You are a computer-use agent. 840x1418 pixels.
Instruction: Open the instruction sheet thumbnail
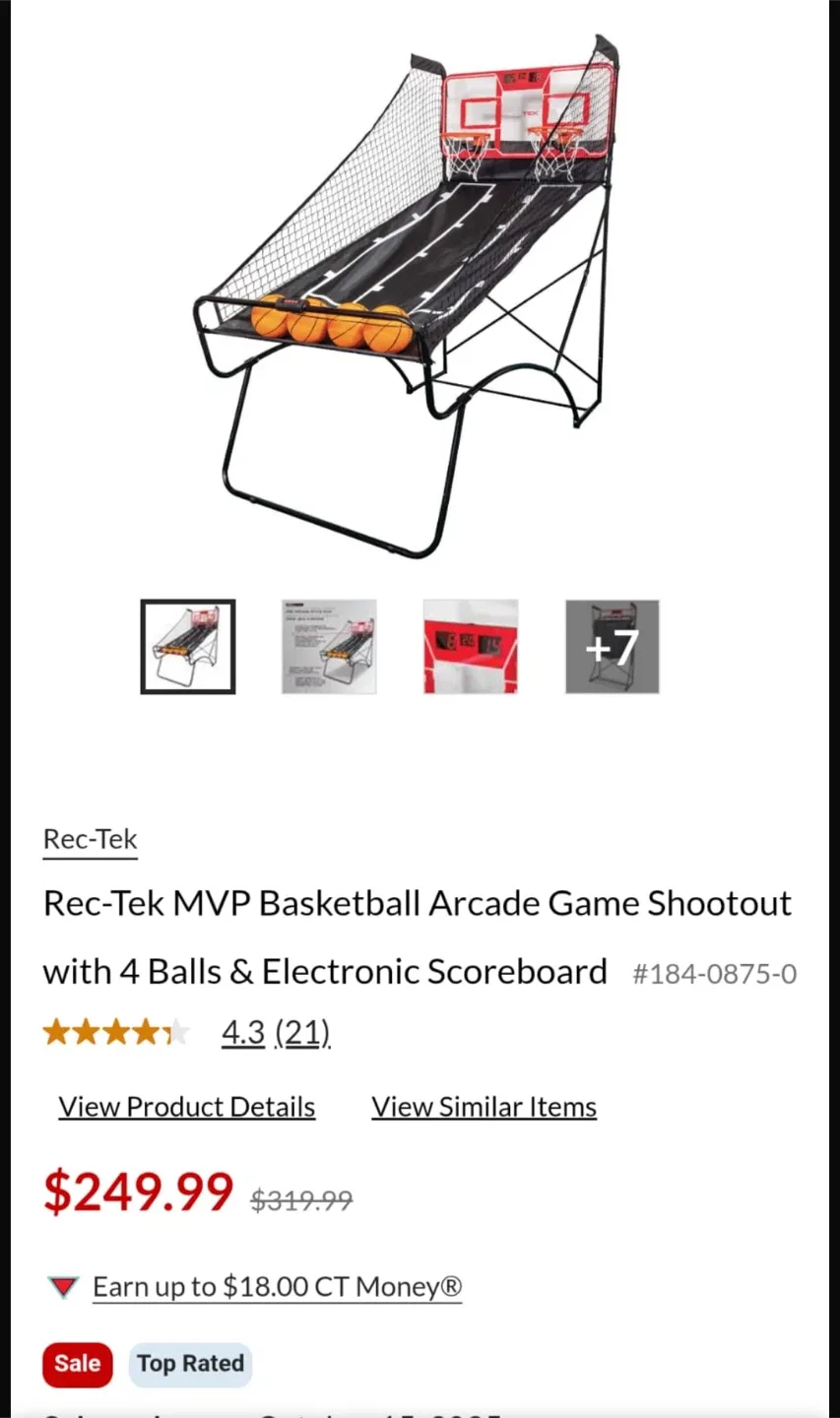[x=329, y=647]
